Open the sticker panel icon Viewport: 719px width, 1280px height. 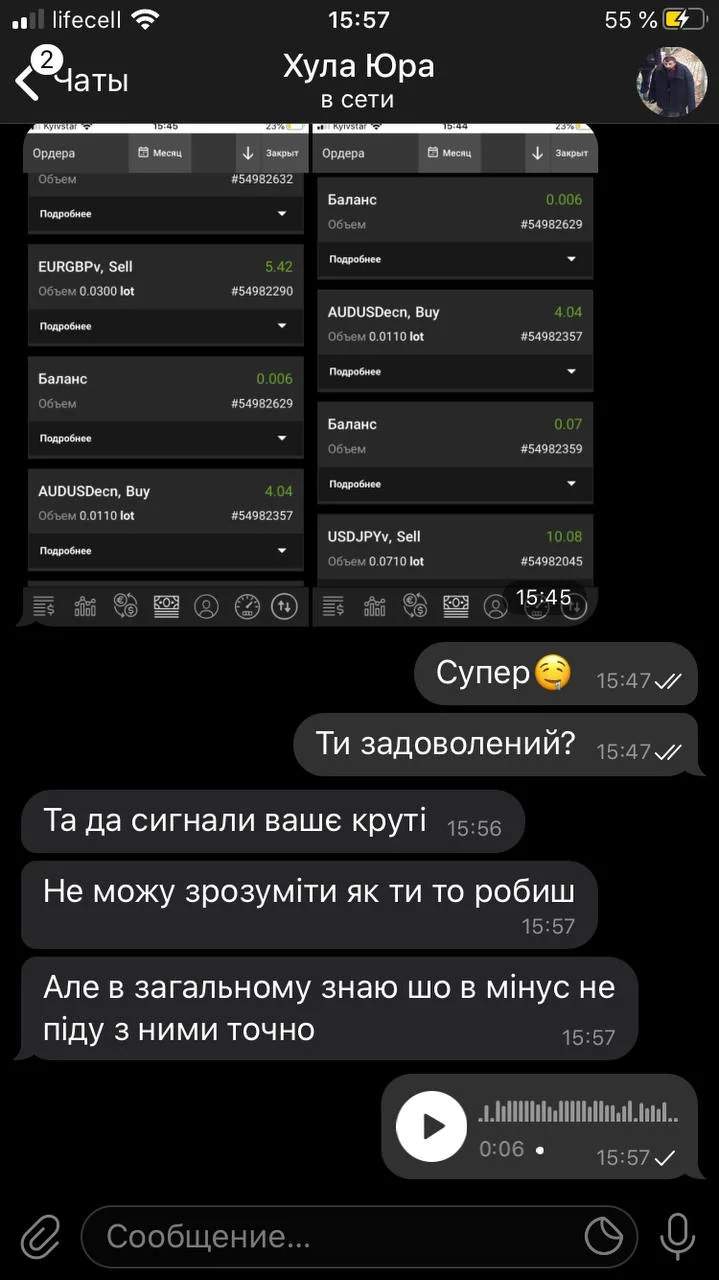coord(603,1237)
